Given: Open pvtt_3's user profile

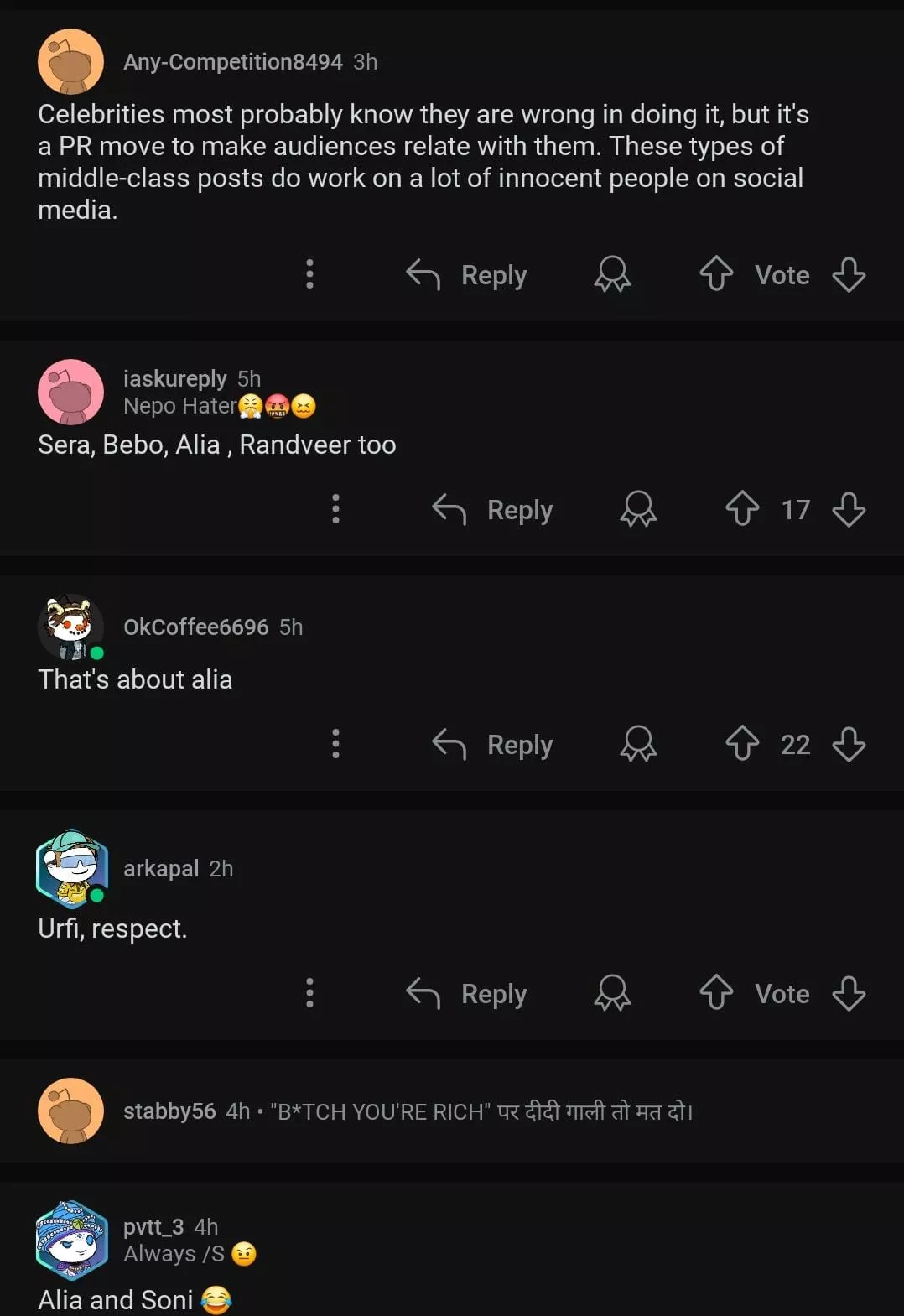Looking at the screenshot, I should 153,1227.
